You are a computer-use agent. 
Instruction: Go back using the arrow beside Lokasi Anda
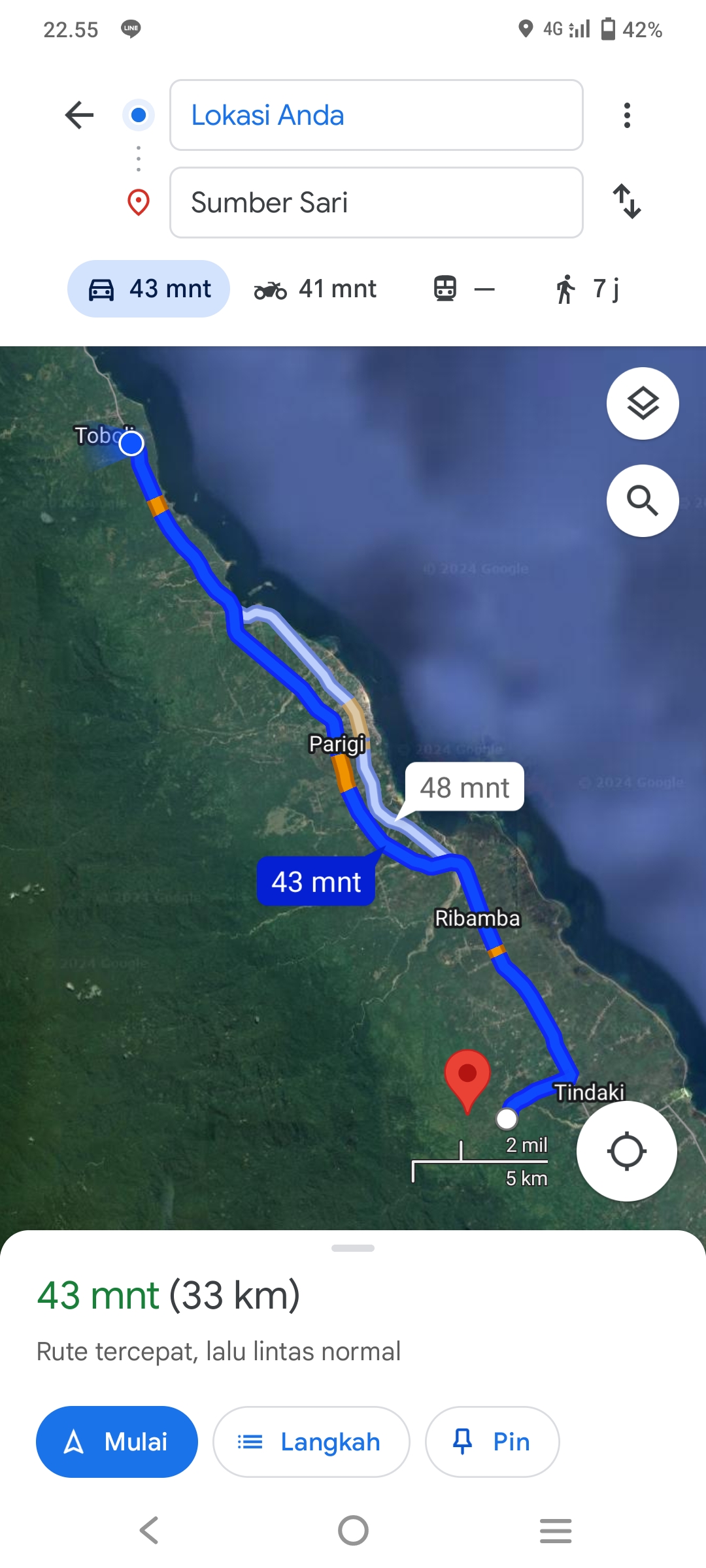[80, 115]
